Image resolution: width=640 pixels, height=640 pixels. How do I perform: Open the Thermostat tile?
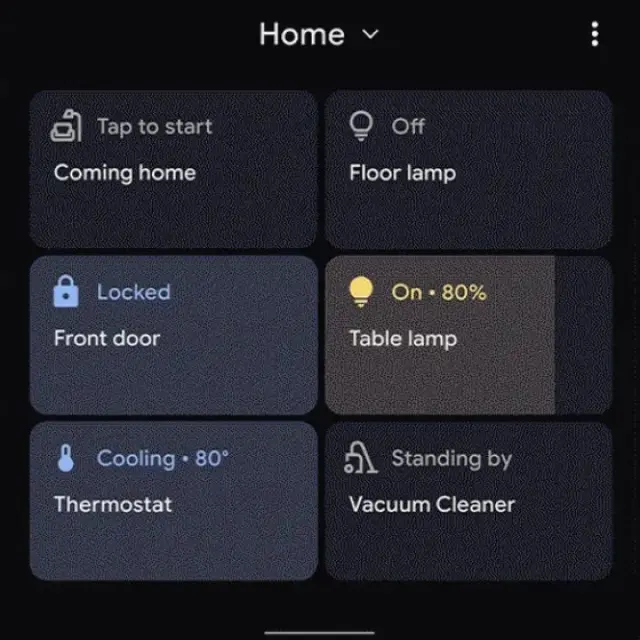[x=173, y=501]
